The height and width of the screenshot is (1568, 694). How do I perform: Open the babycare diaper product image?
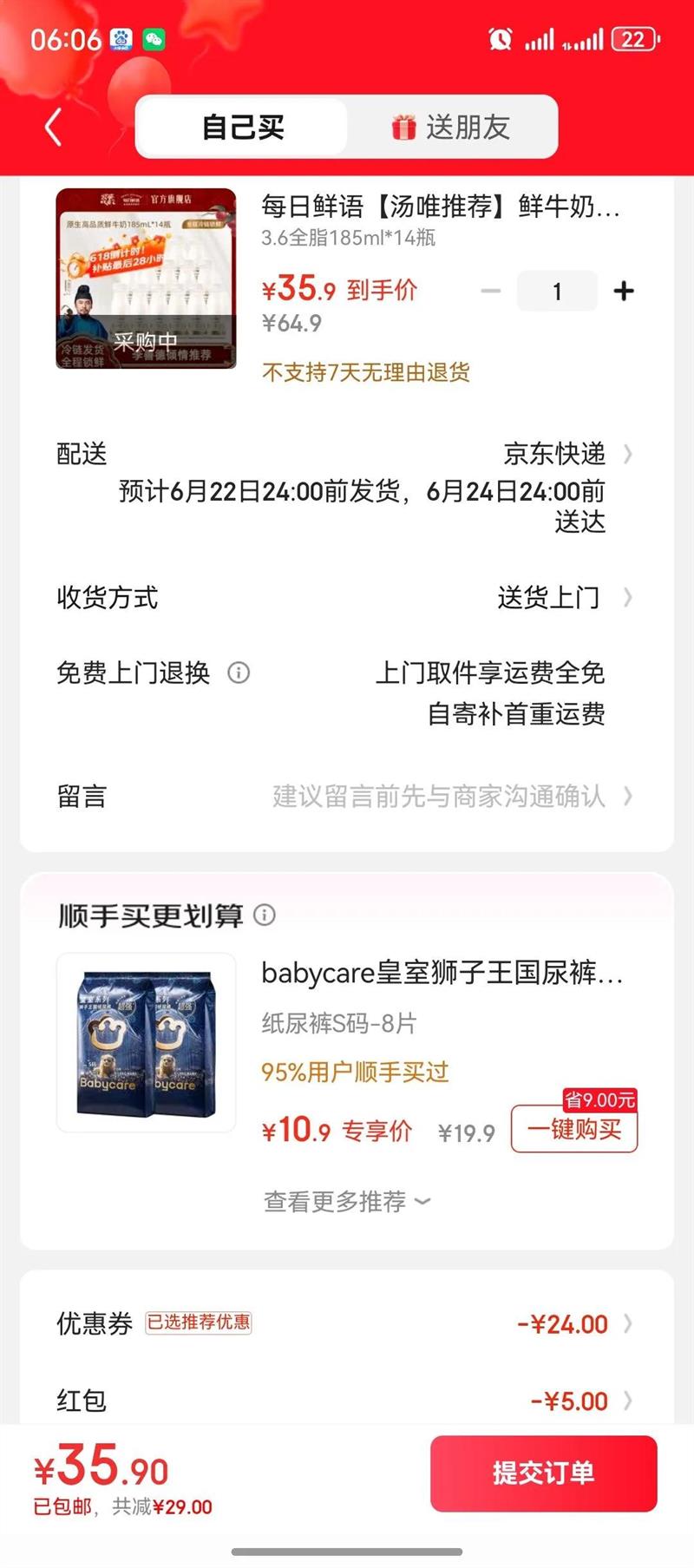pyautogui.click(x=147, y=1042)
